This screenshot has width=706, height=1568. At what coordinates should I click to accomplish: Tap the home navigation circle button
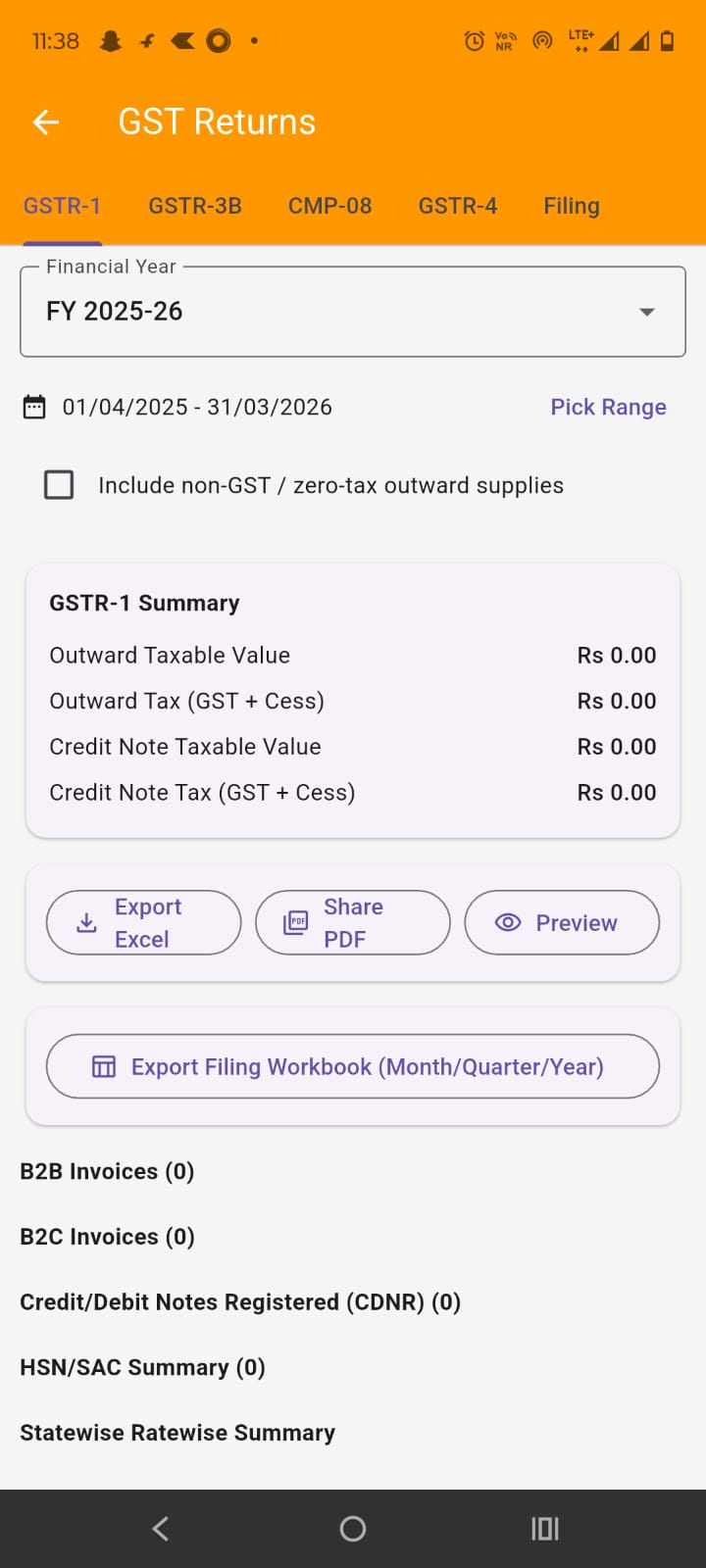click(352, 1528)
